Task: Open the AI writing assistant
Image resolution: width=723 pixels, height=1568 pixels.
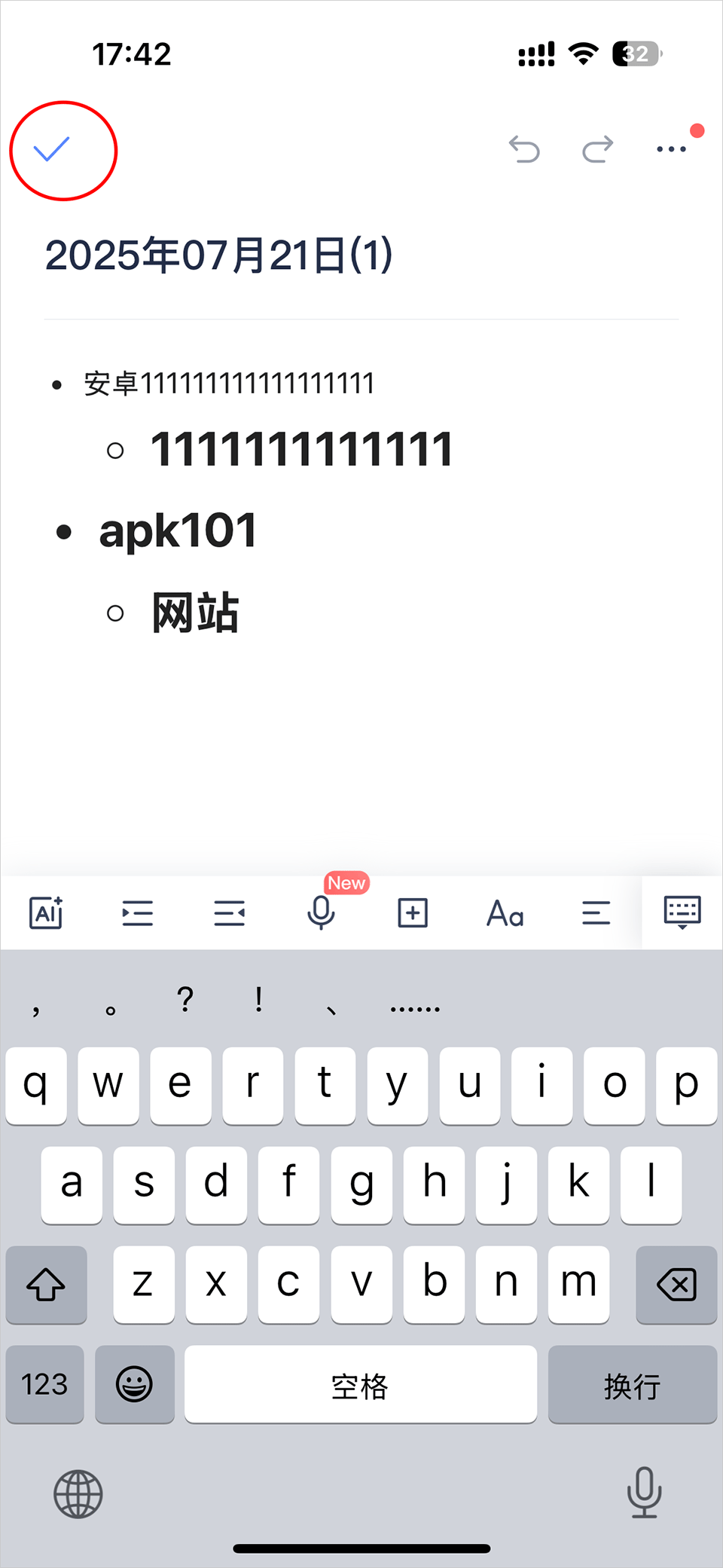Action: [x=46, y=913]
